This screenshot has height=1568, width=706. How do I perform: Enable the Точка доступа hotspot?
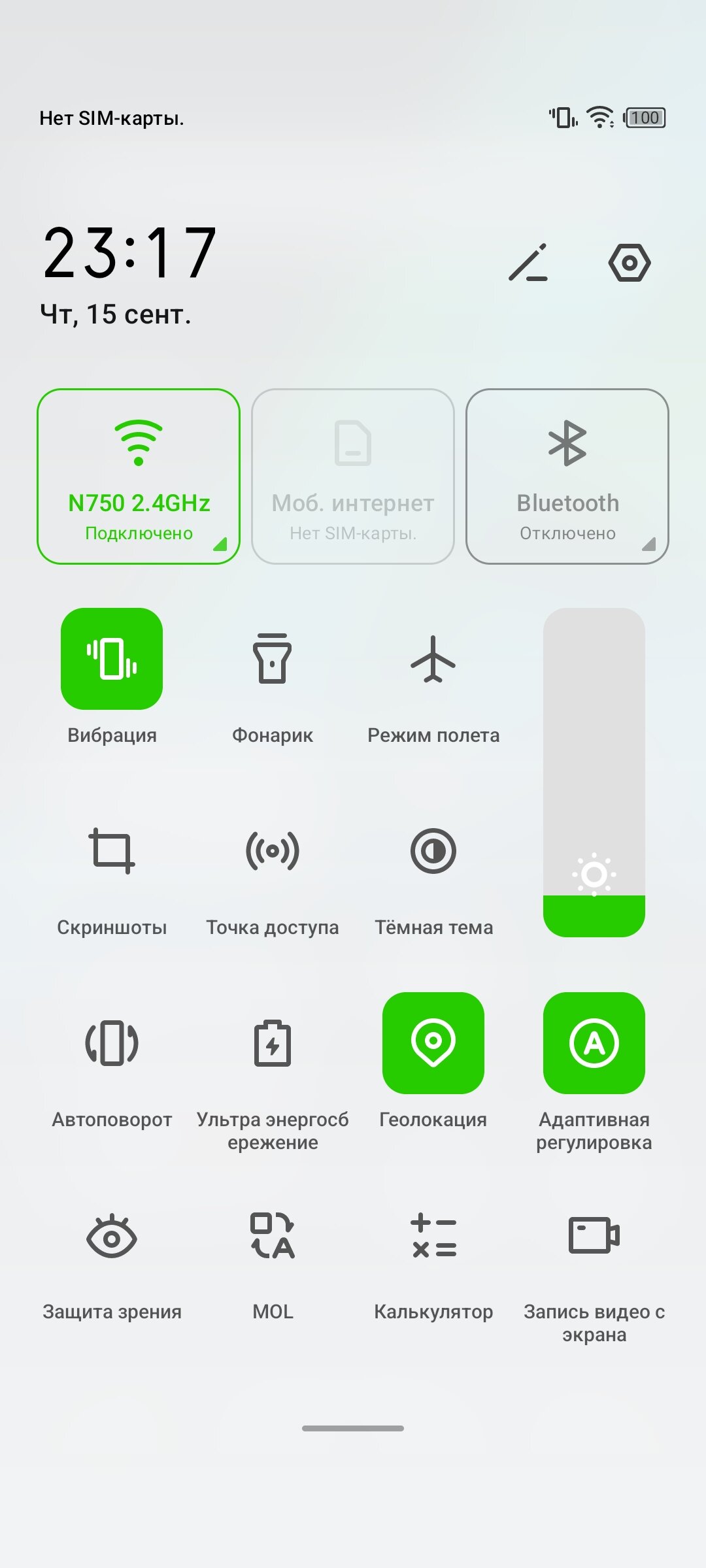(273, 851)
